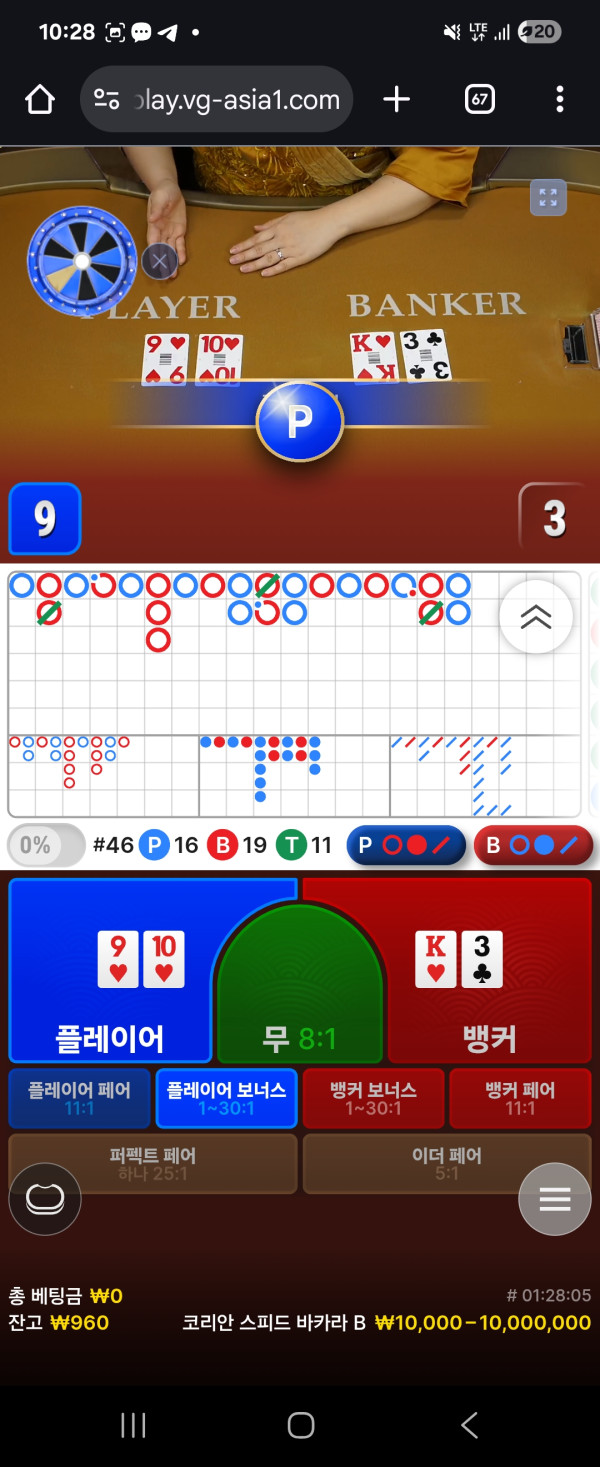This screenshot has width=600, height=1467.
Task: Show the Banker next-round prediction
Action: tap(533, 845)
